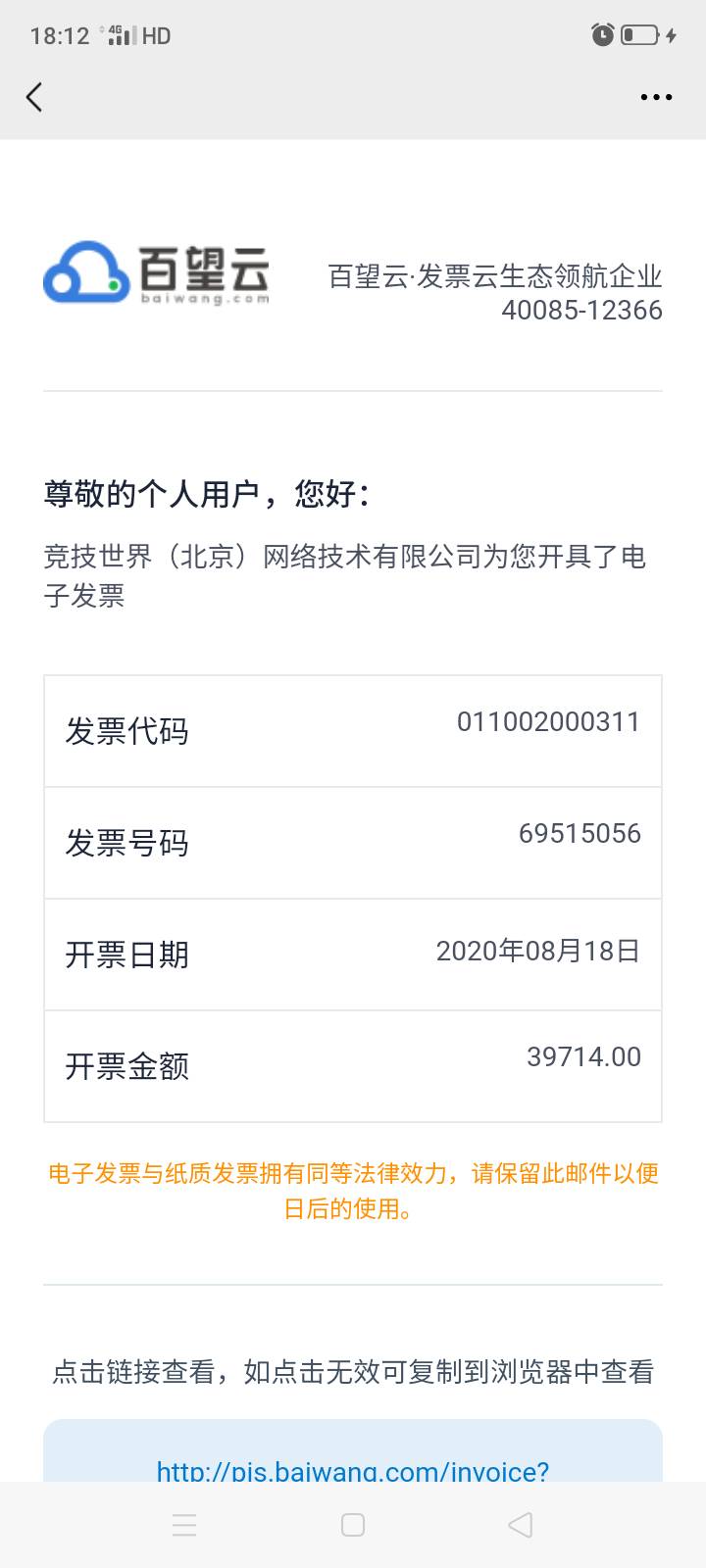Screen dimensions: 706x1568
Task: Open the more options menu at top right
Action: [x=655, y=97]
